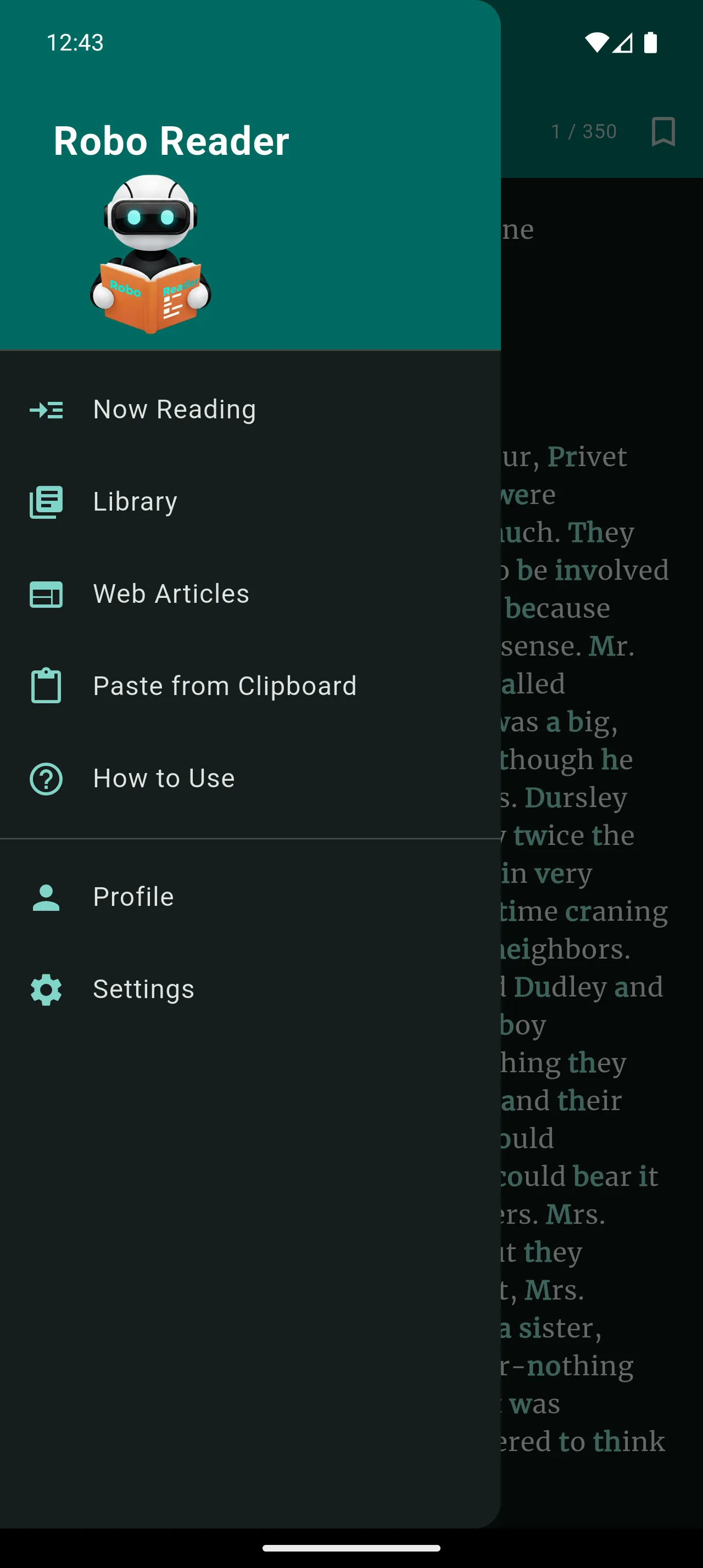Click the Profile label text

click(133, 897)
